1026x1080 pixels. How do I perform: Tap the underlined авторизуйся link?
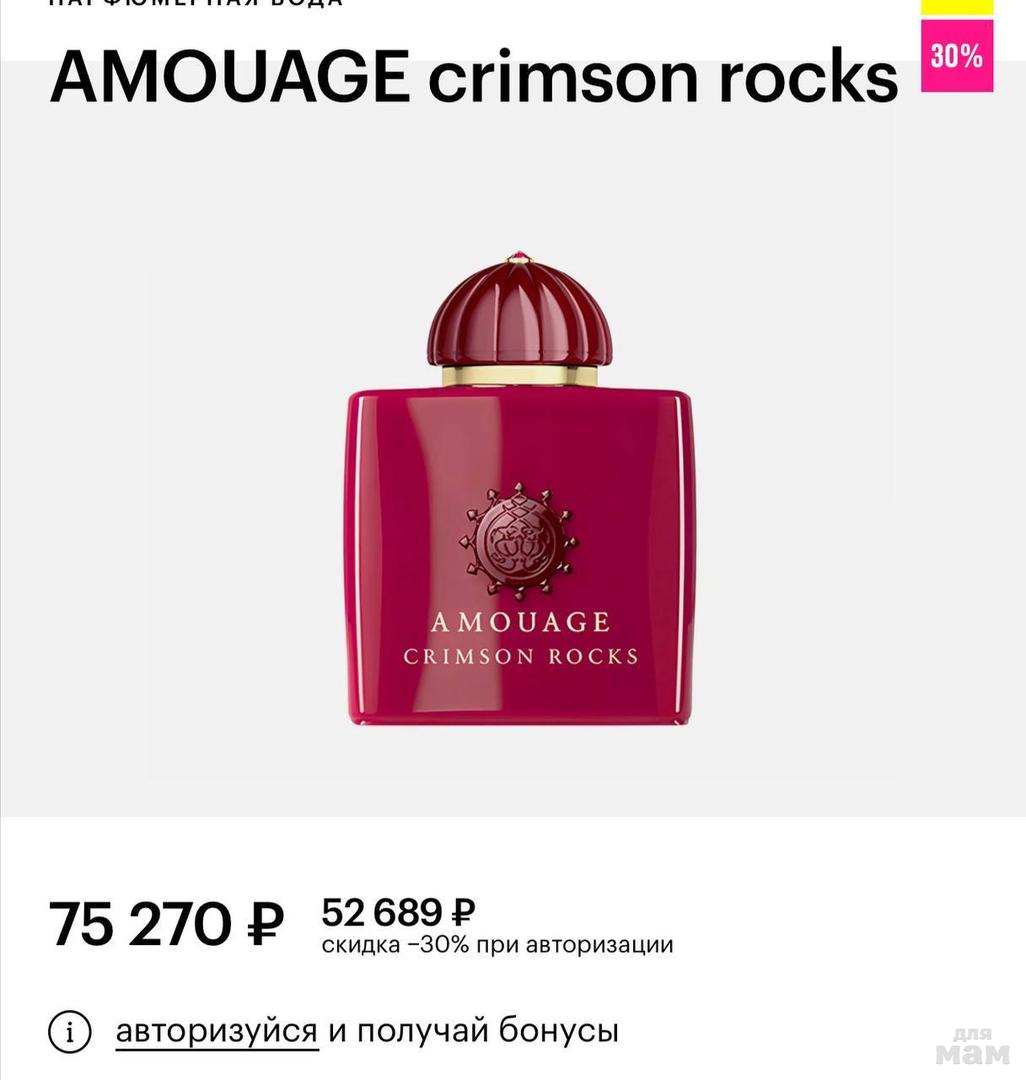pos(216,1031)
